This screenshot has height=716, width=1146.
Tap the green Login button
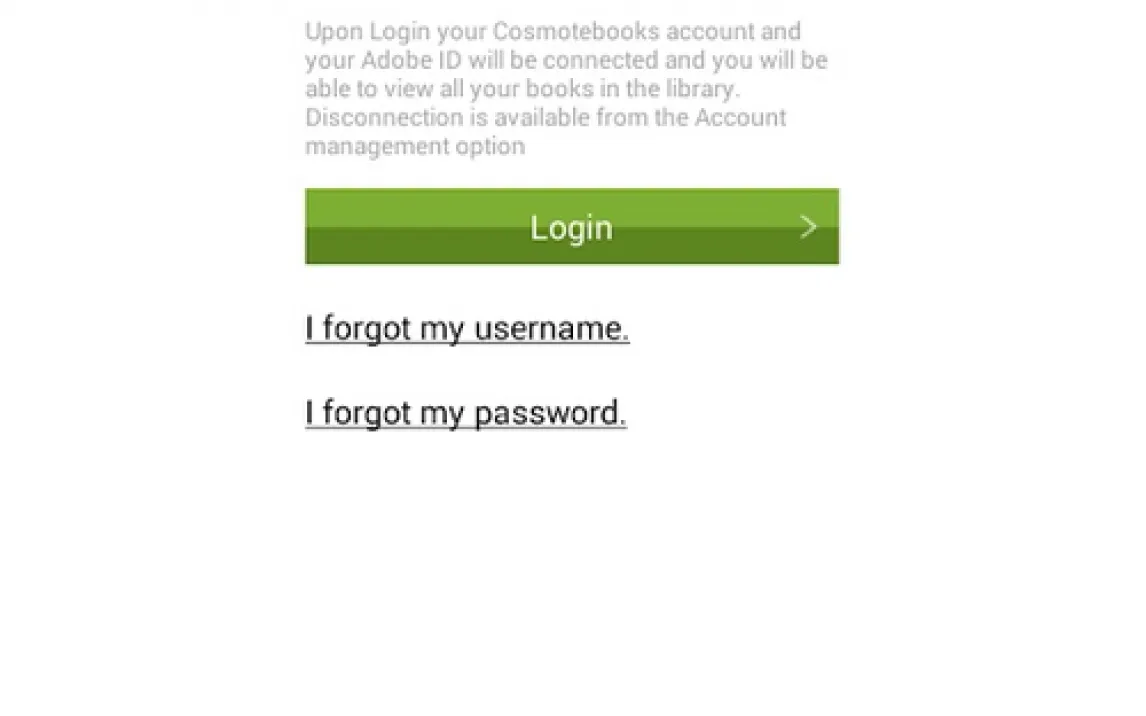571,227
